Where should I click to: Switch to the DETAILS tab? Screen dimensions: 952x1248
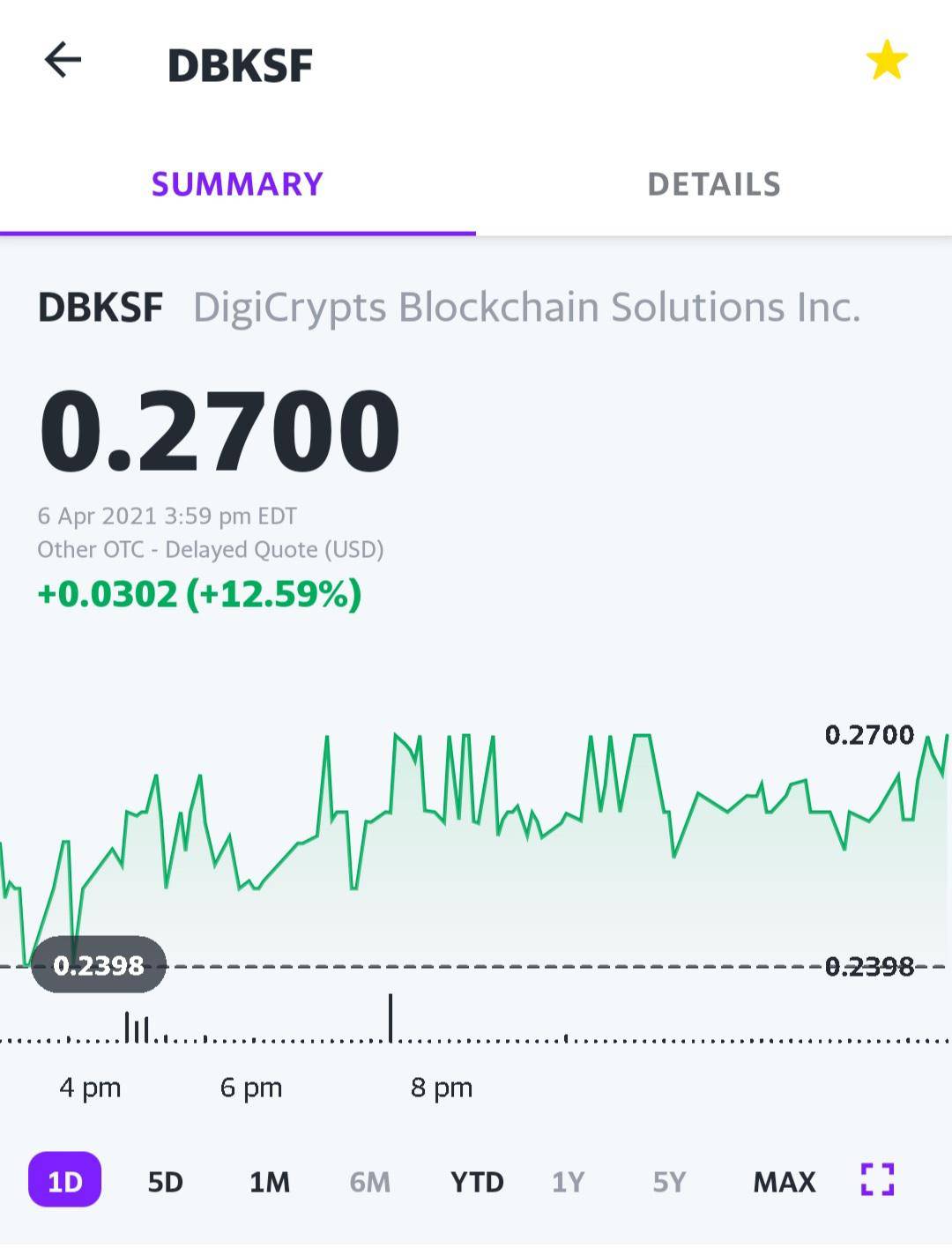713,183
